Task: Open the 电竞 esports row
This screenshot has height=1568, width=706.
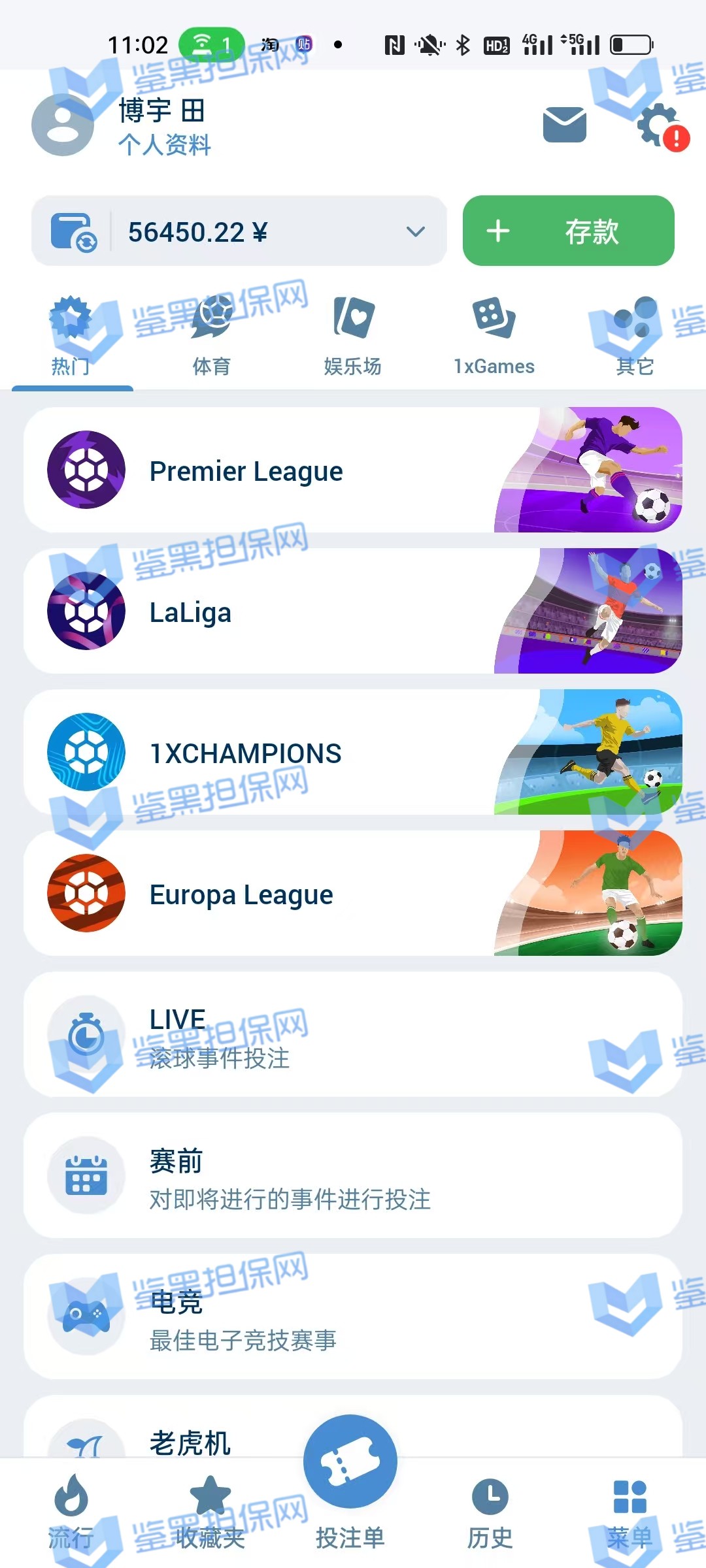Action: (x=353, y=1317)
